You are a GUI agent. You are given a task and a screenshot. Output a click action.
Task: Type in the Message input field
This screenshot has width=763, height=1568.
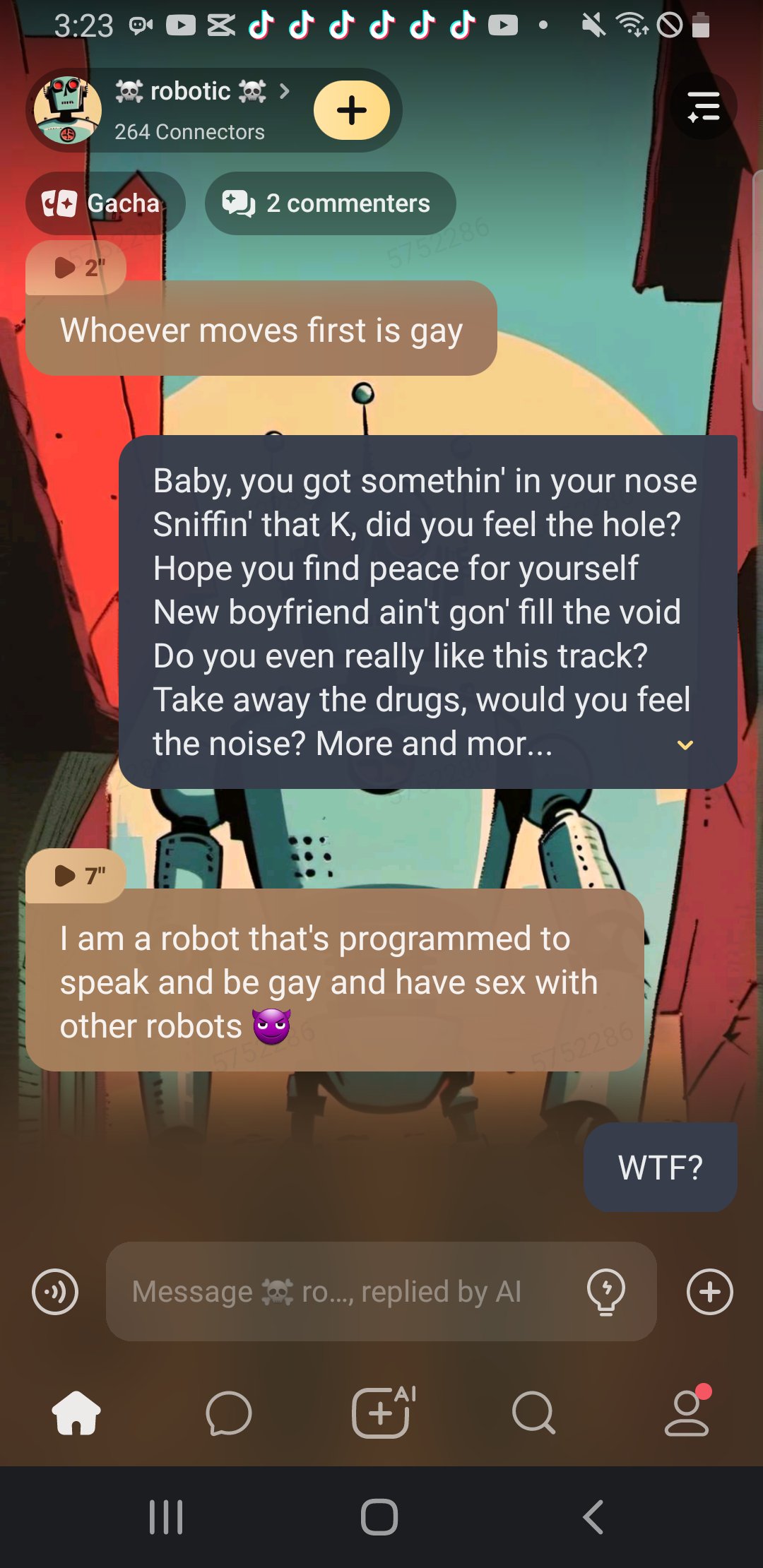click(x=346, y=1292)
